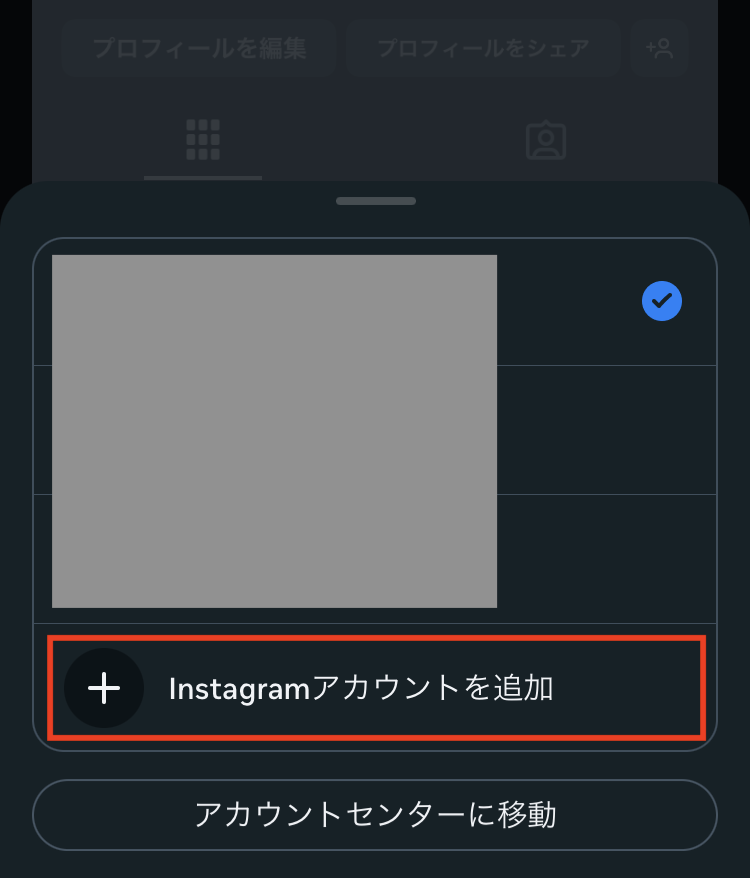This screenshot has height=878, width=750.
Task: Switch to the tagged photos tab
Action: click(546, 141)
